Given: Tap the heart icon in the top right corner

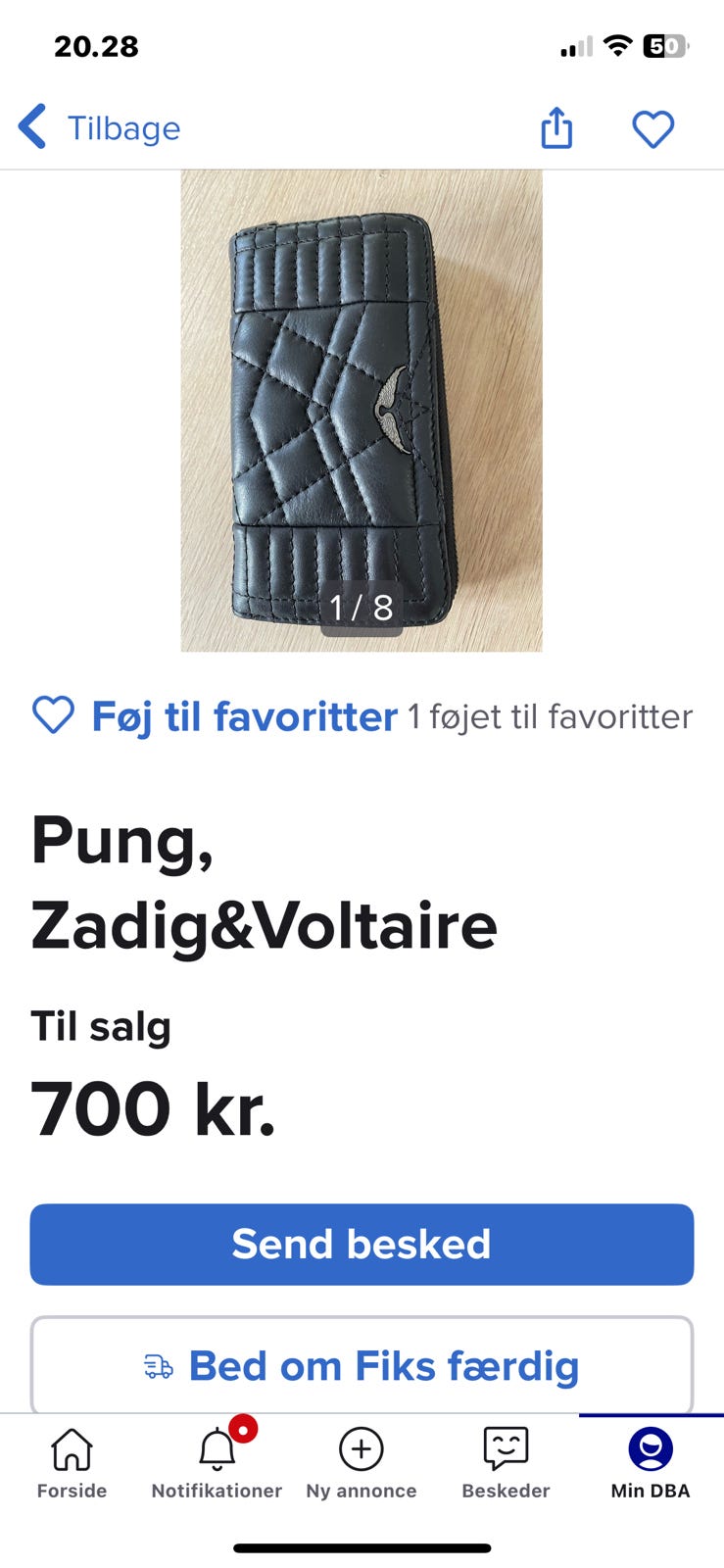Looking at the screenshot, I should [x=652, y=127].
